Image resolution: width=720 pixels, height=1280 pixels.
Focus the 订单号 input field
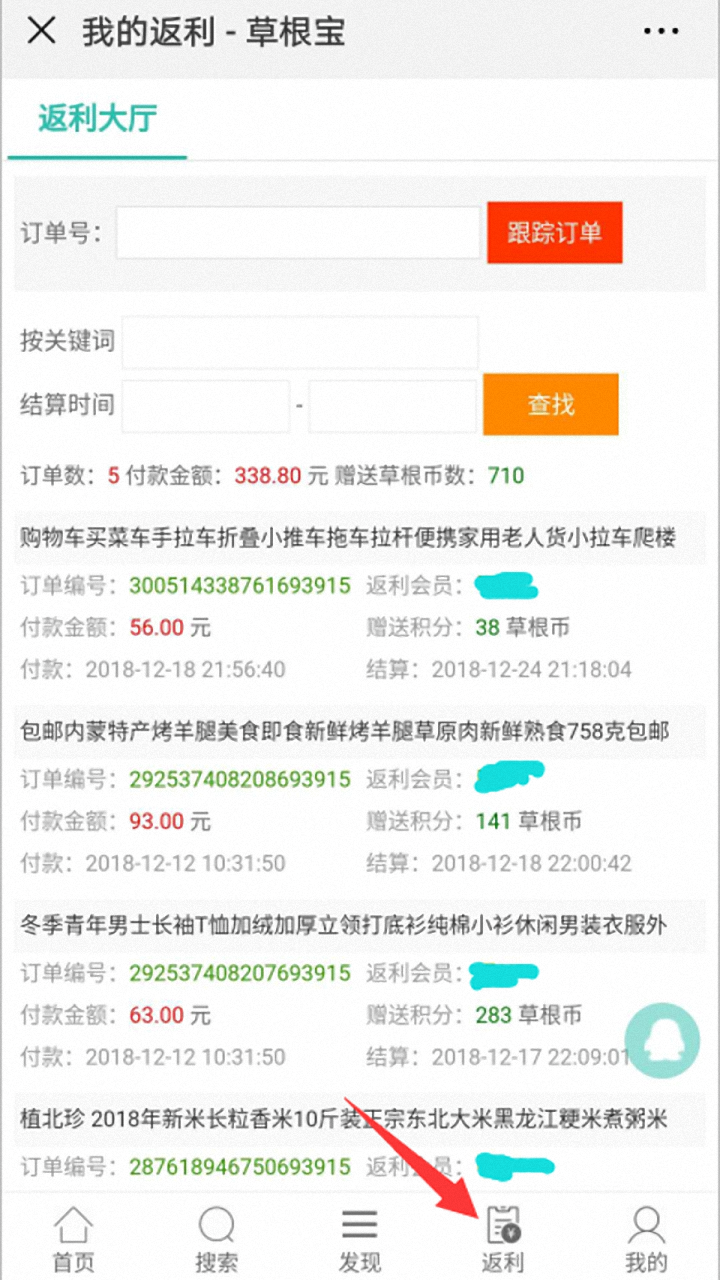pyautogui.click(x=297, y=233)
